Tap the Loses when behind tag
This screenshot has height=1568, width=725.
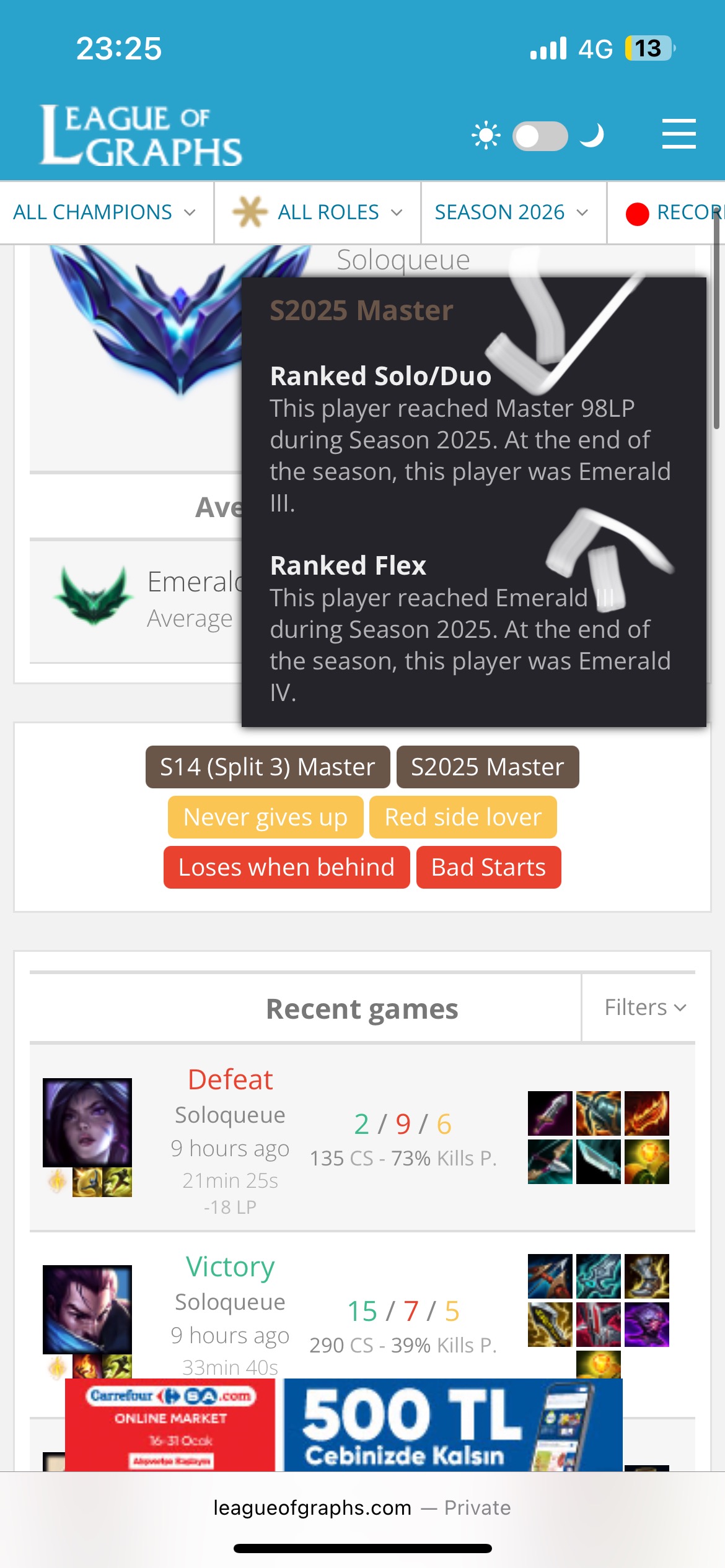click(286, 867)
